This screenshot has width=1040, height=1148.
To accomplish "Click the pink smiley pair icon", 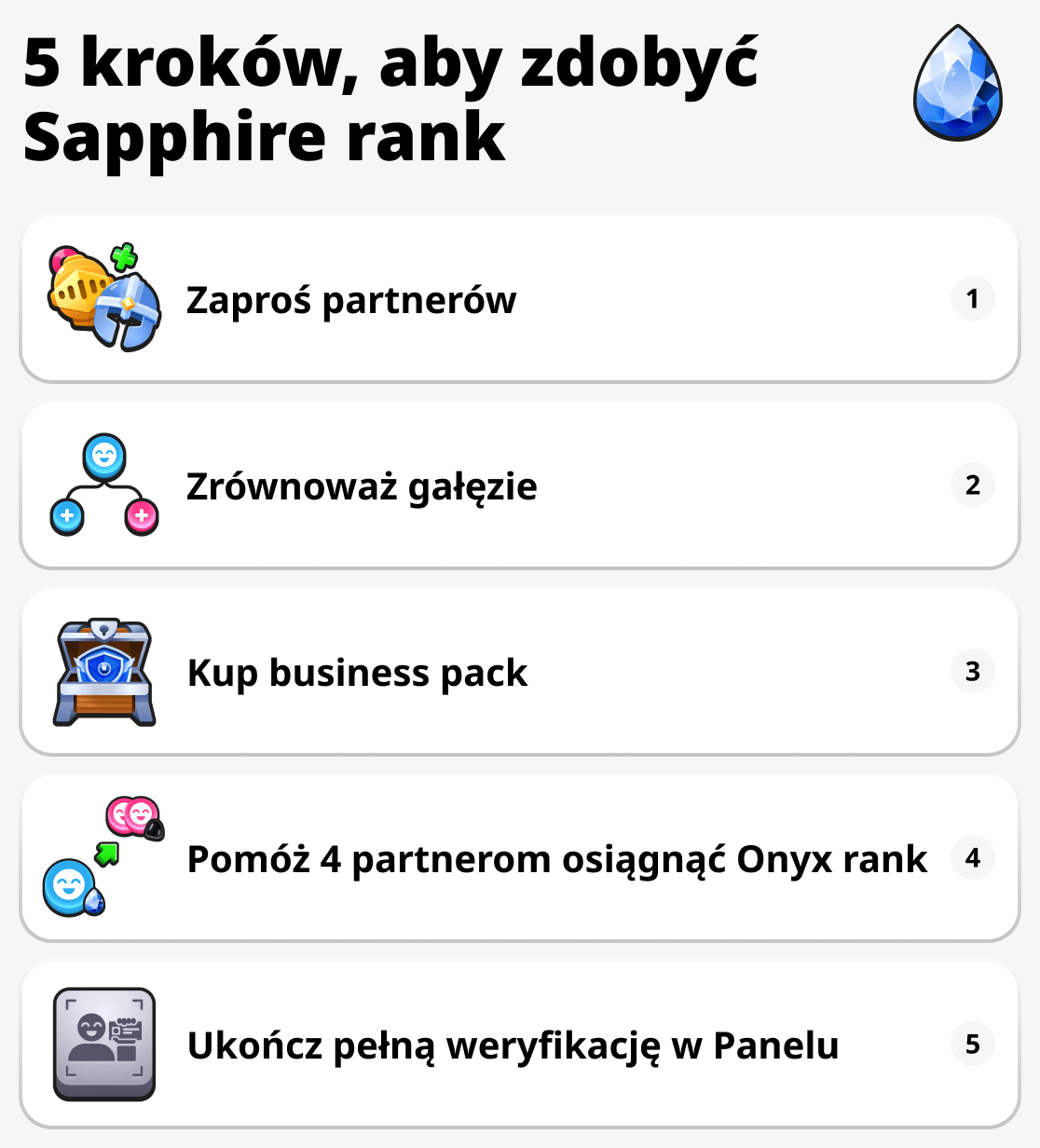I will (x=130, y=815).
